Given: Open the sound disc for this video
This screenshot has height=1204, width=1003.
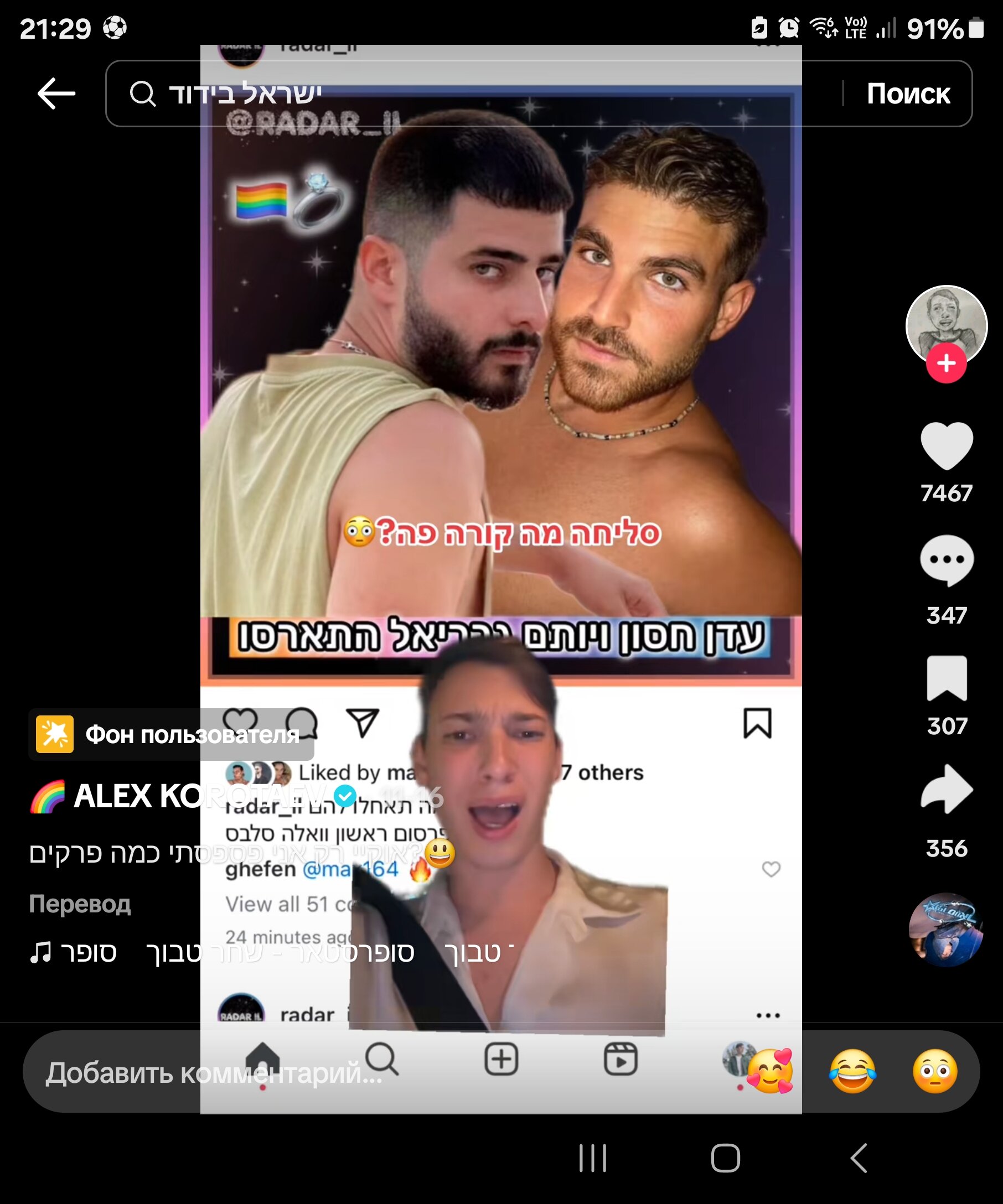Looking at the screenshot, I should tap(945, 930).
